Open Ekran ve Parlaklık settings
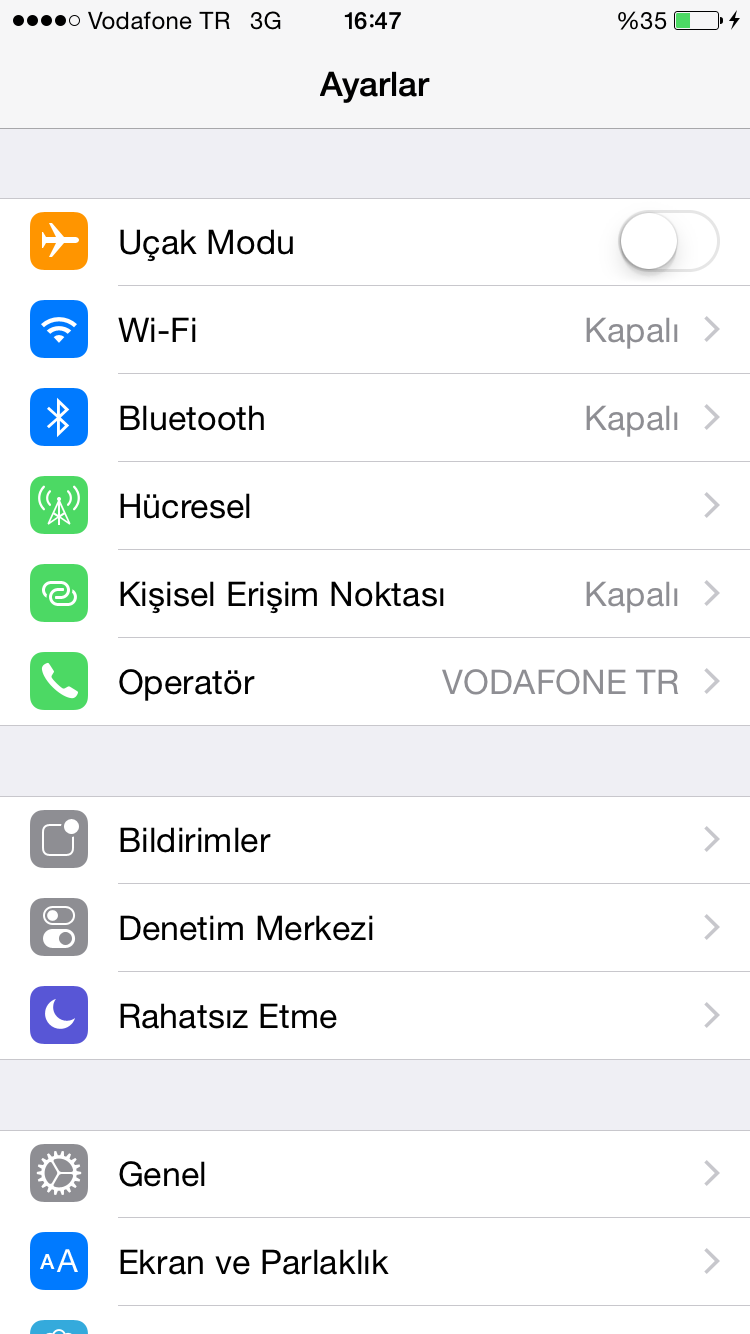The height and width of the screenshot is (1334, 750). 375,1262
